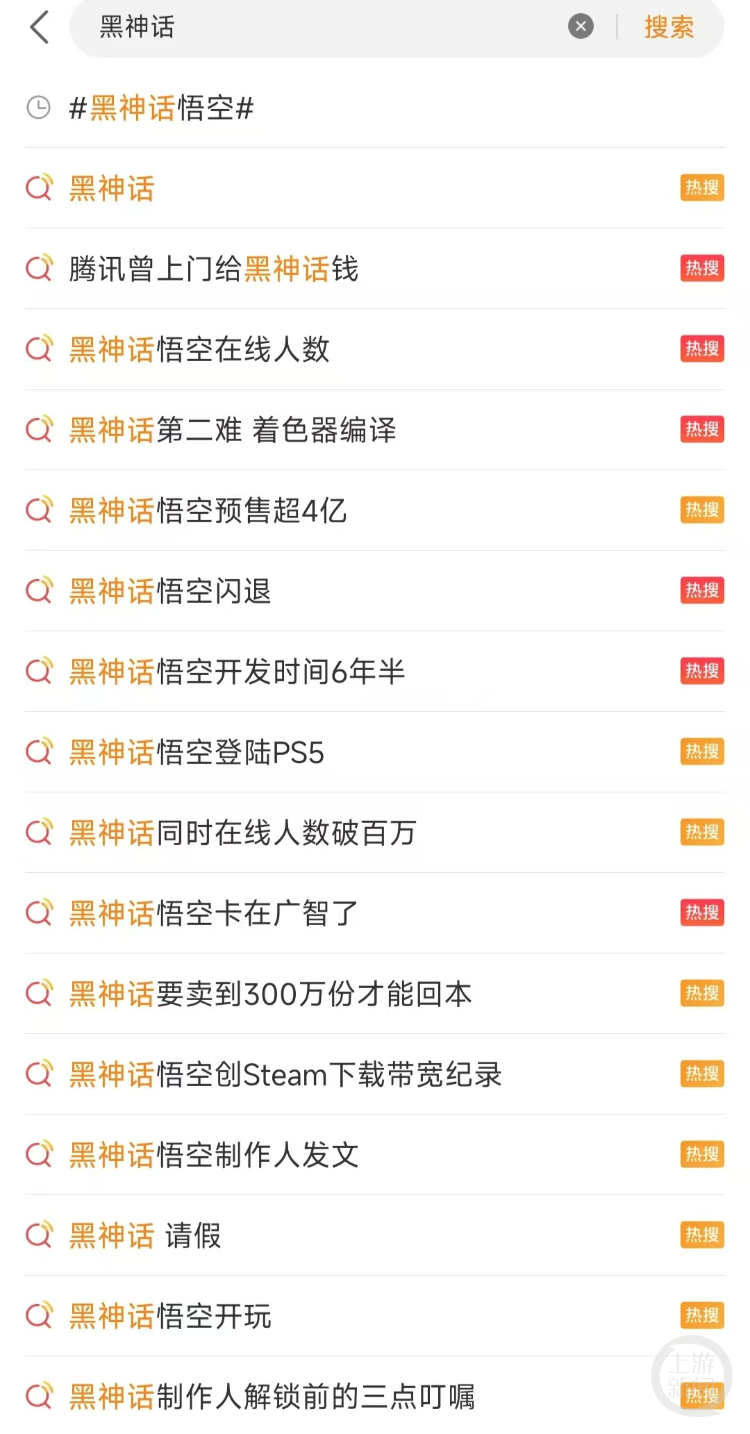Choose 黑神话第二难 着色器编译
Screen dimensions: 750x1434
tap(375, 430)
